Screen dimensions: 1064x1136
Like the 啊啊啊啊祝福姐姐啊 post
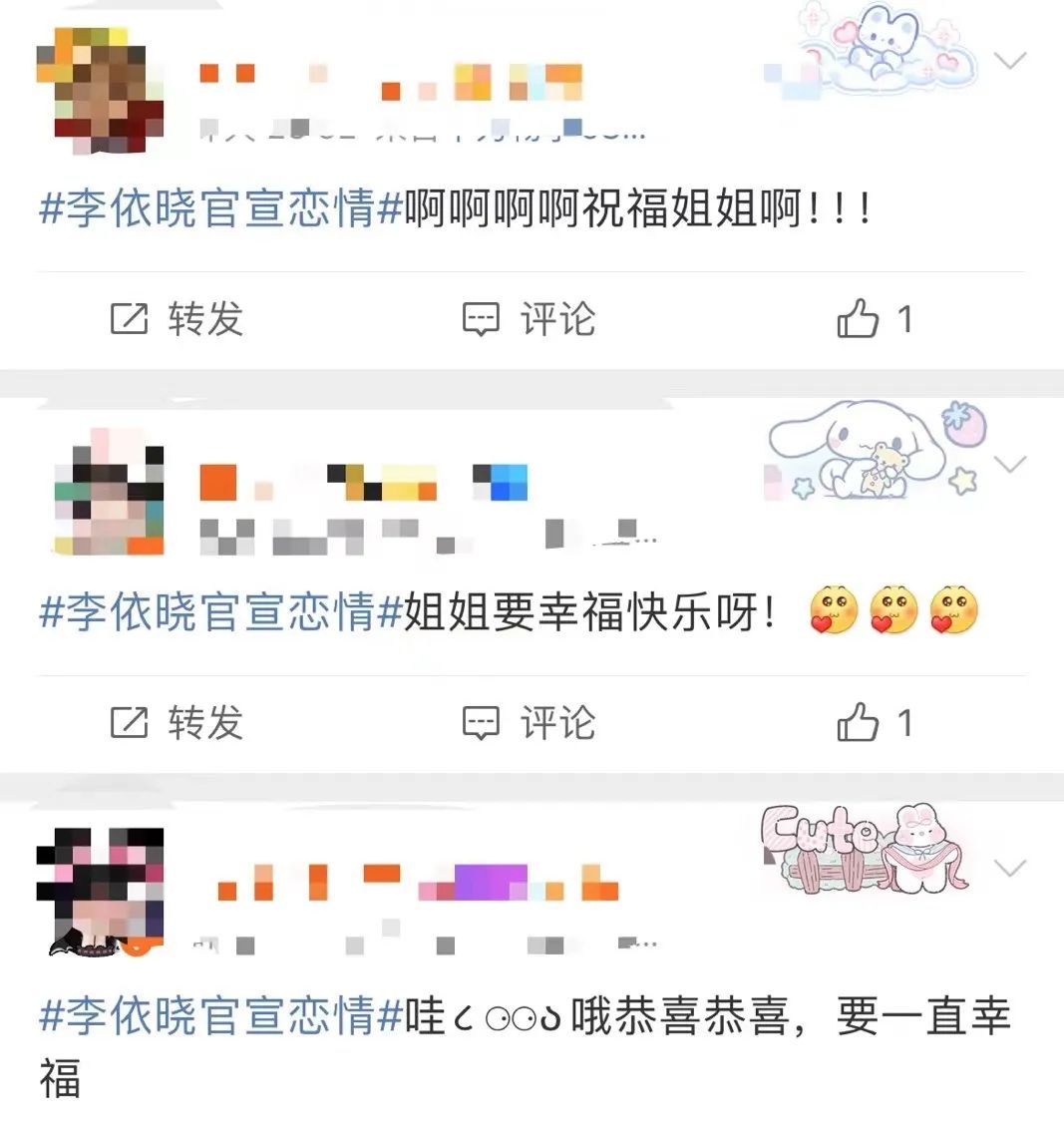pos(860,319)
